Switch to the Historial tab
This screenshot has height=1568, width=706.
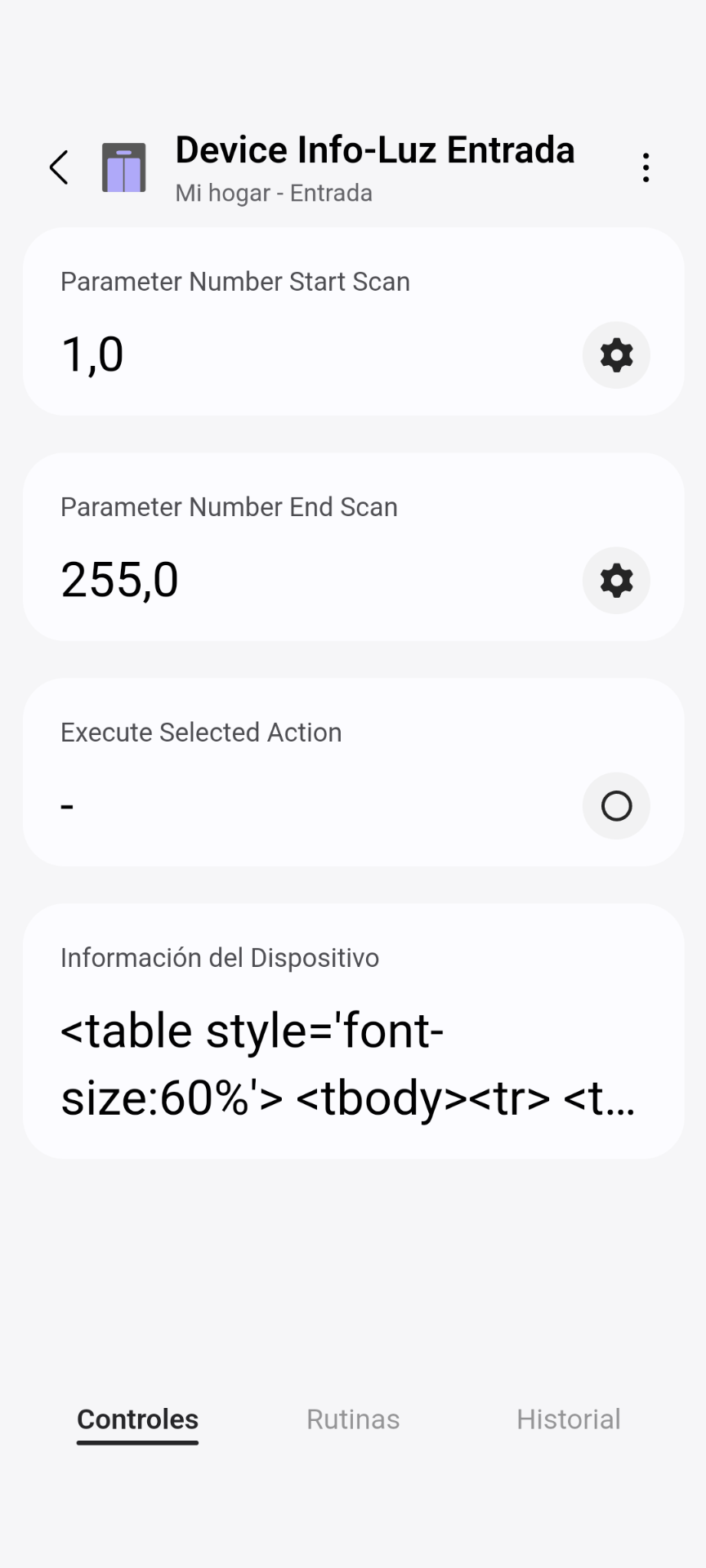(568, 1419)
